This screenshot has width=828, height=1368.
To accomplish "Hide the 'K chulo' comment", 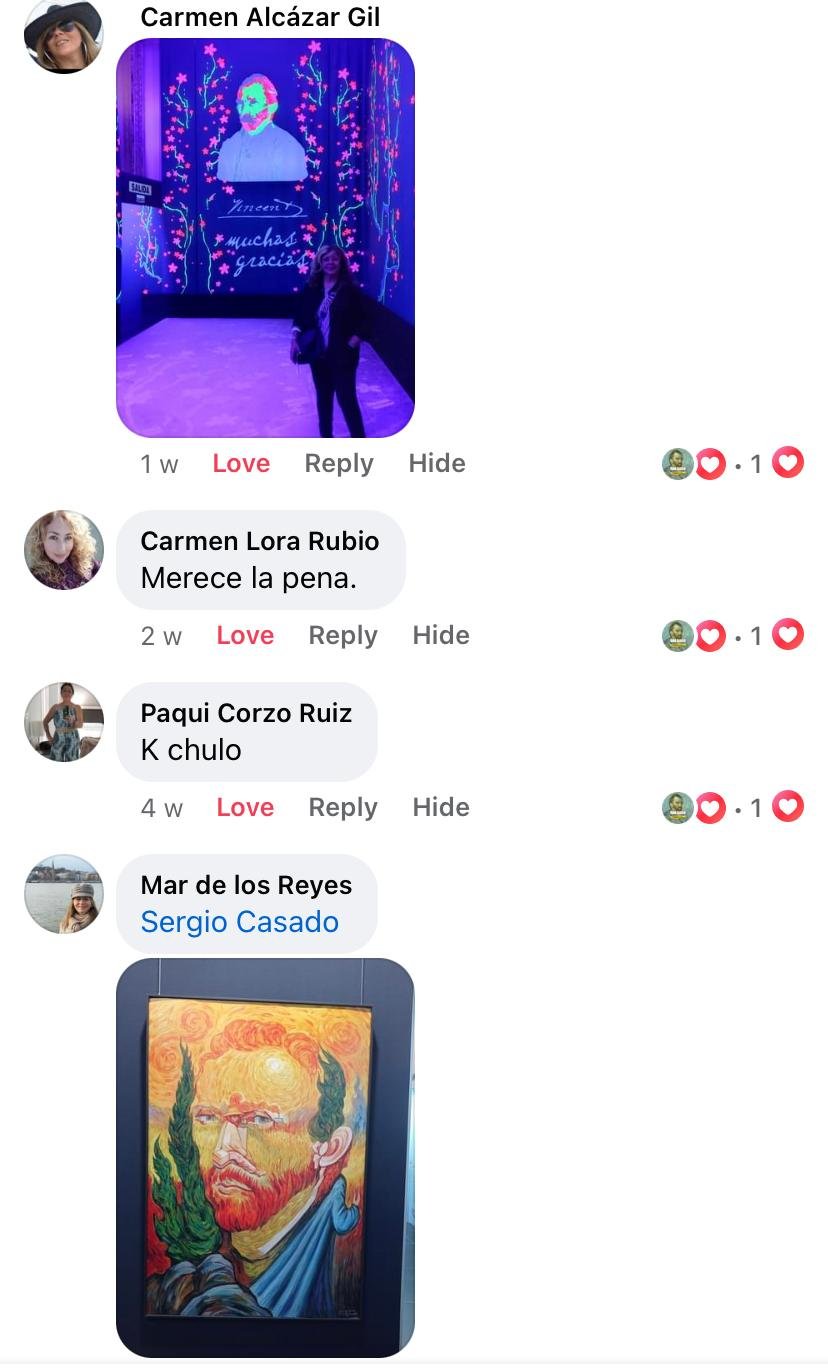I will coord(441,808).
